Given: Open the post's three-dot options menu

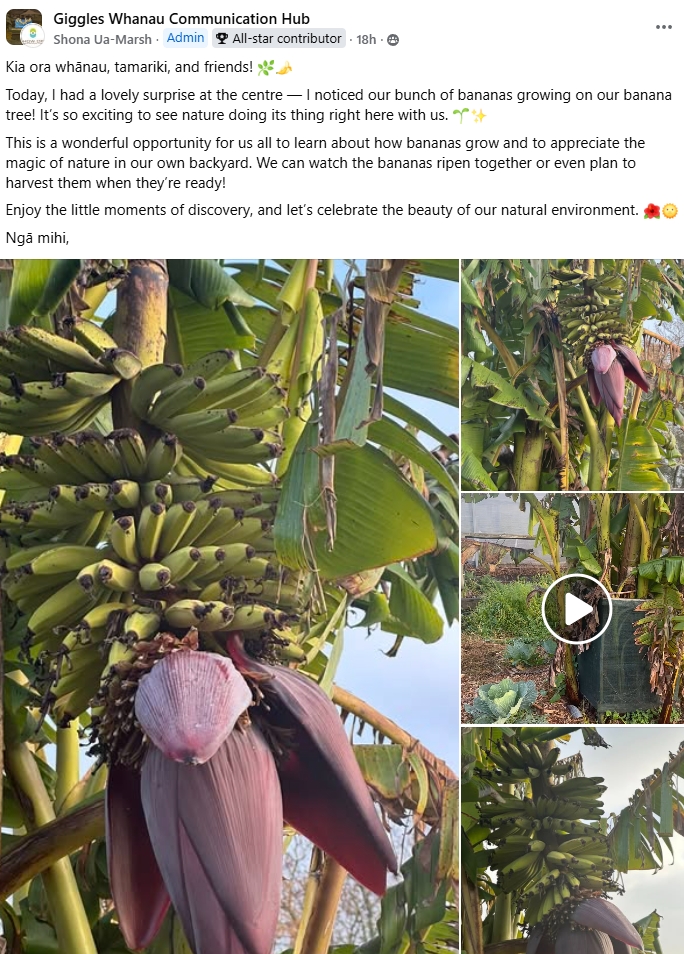Looking at the screenshot, I should click(x=664, y=27).
